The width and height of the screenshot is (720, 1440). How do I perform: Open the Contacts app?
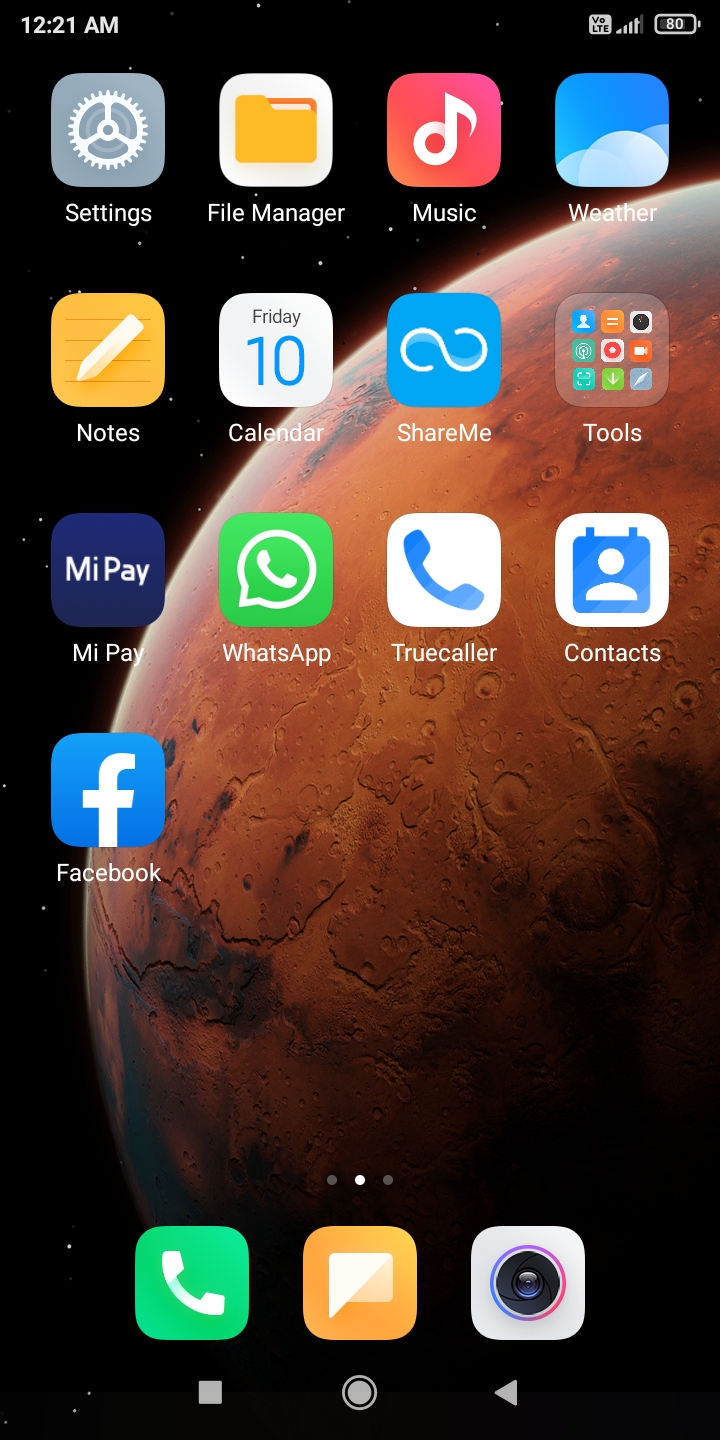pyautogui.click(x=612, y=570)
